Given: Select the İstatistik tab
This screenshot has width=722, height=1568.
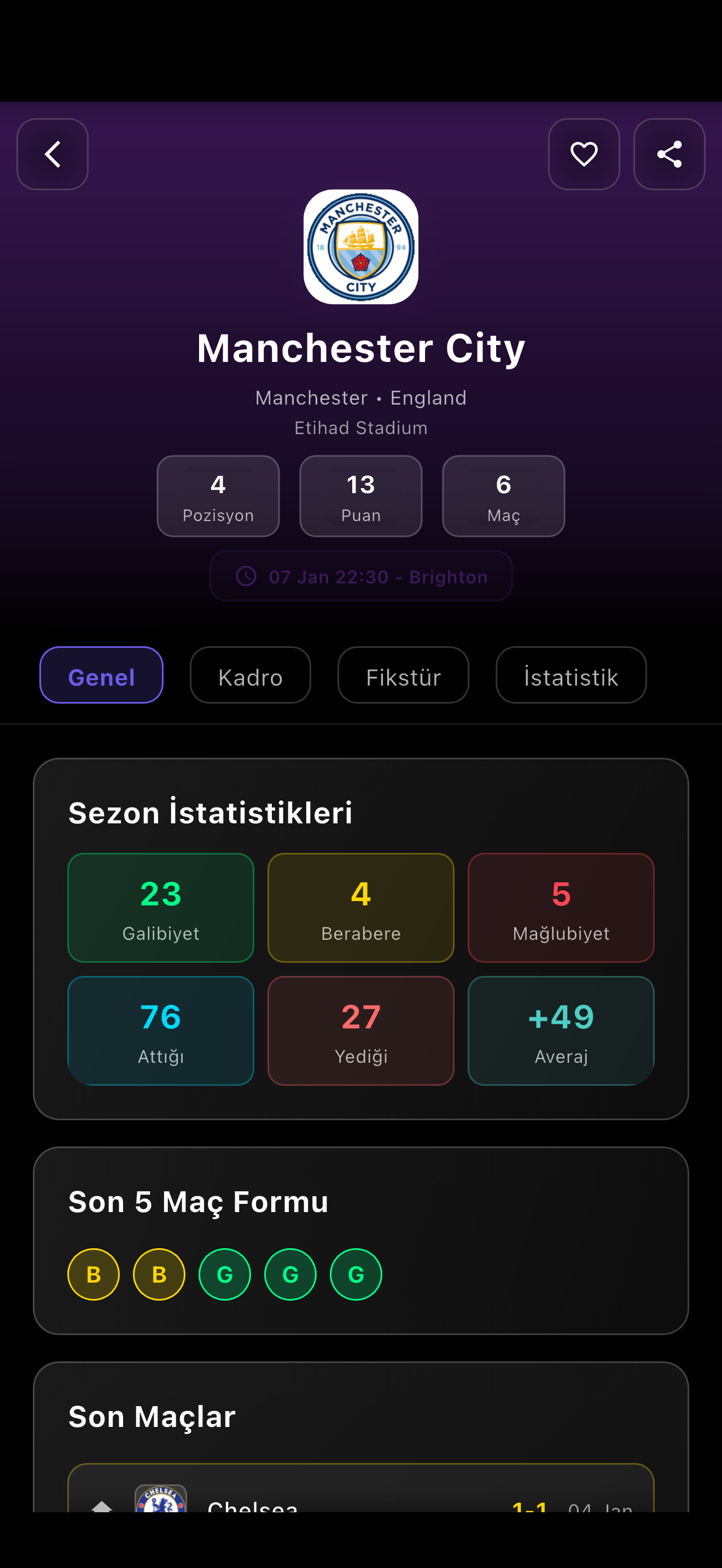Looking at the screenshot, I should click(570, 675).
